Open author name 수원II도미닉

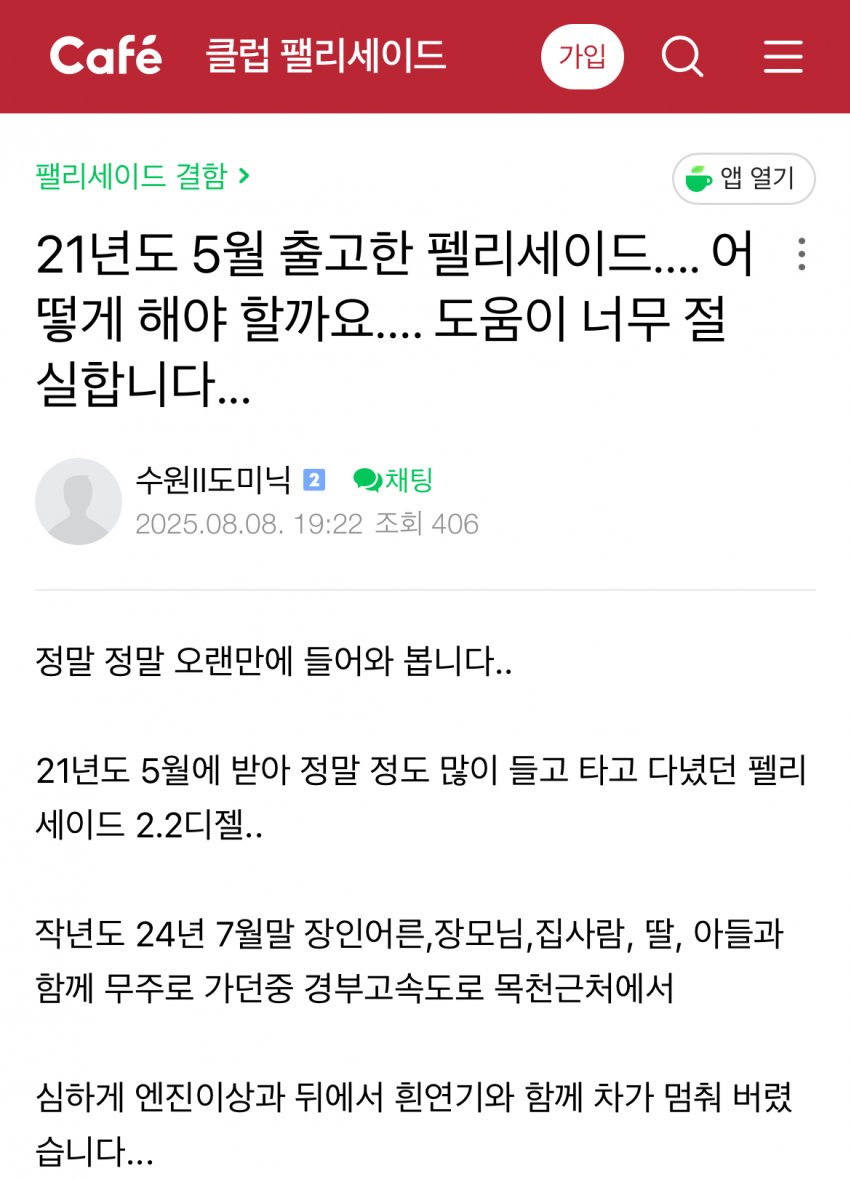click(x=212, y=480)
